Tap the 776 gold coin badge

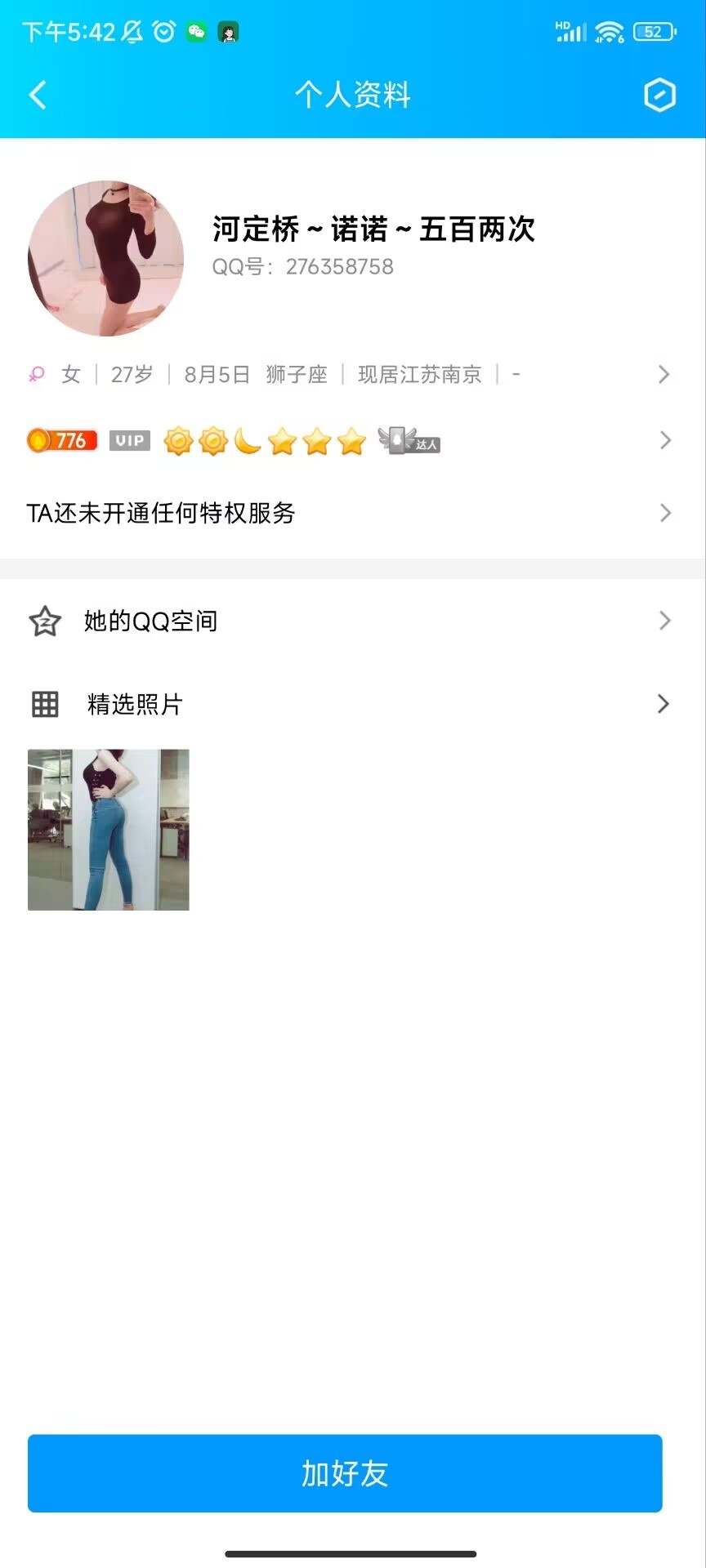coord(62,440)
